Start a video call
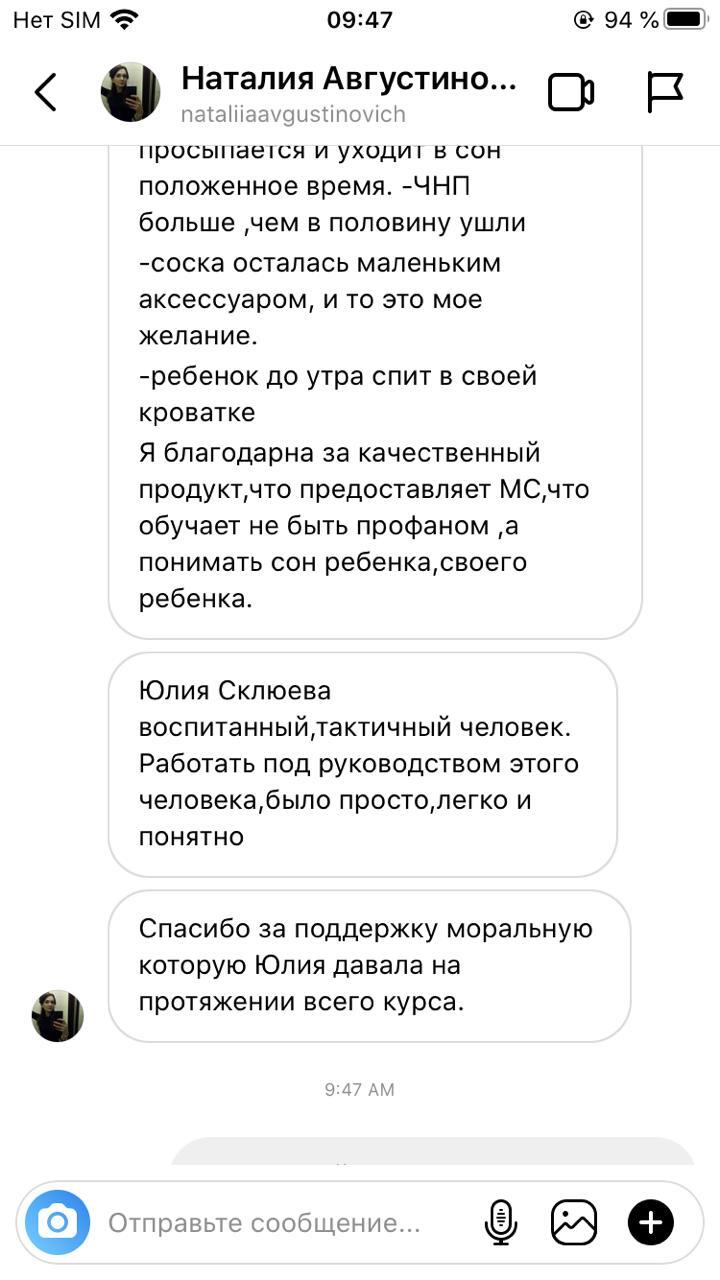Screen dimensions: 720x1280 pyautogui.click(x=571, y=93)
